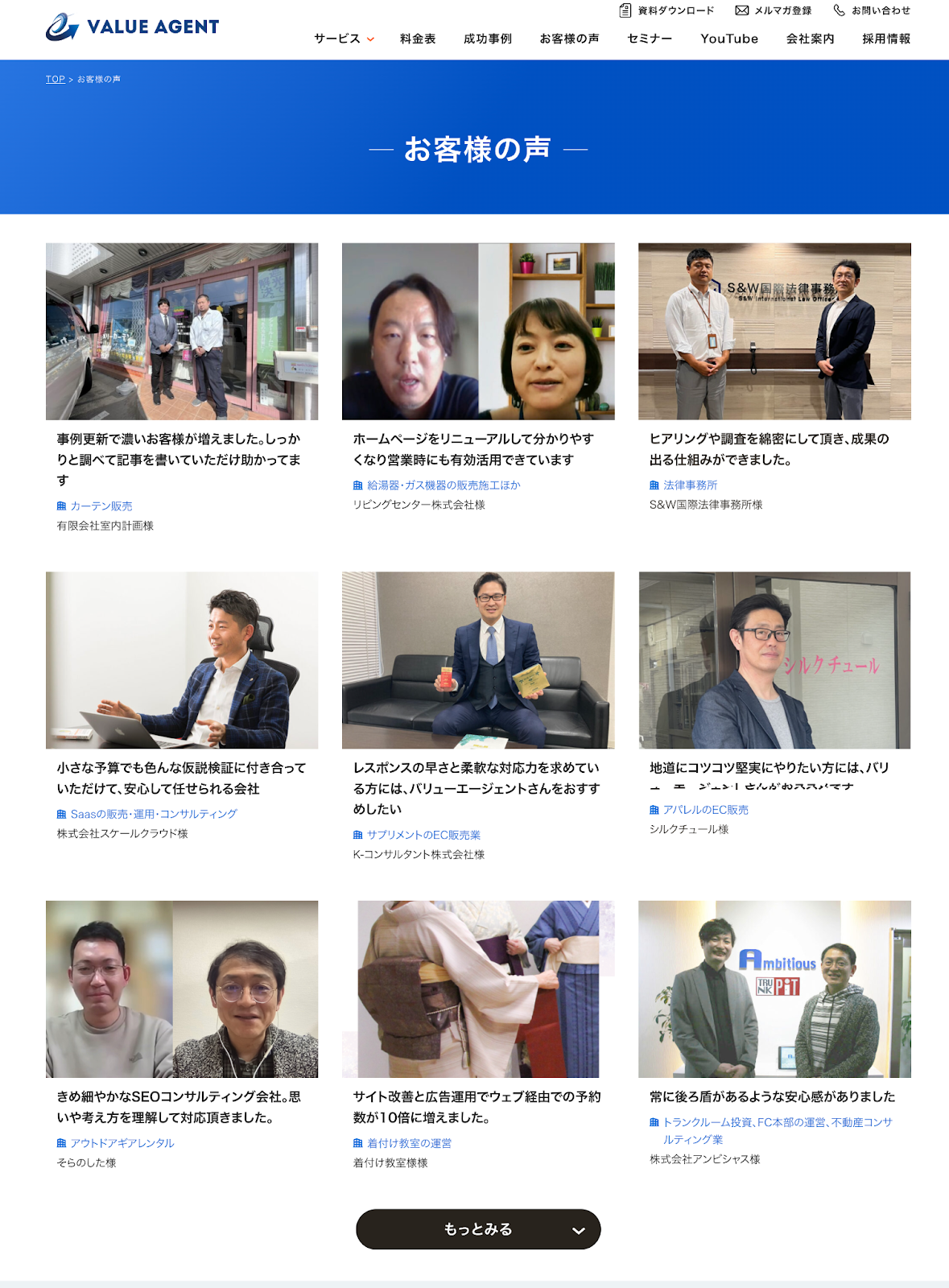Tap お問い合わせ contact link
This screenshot has height=1288, width=949.
872,10
